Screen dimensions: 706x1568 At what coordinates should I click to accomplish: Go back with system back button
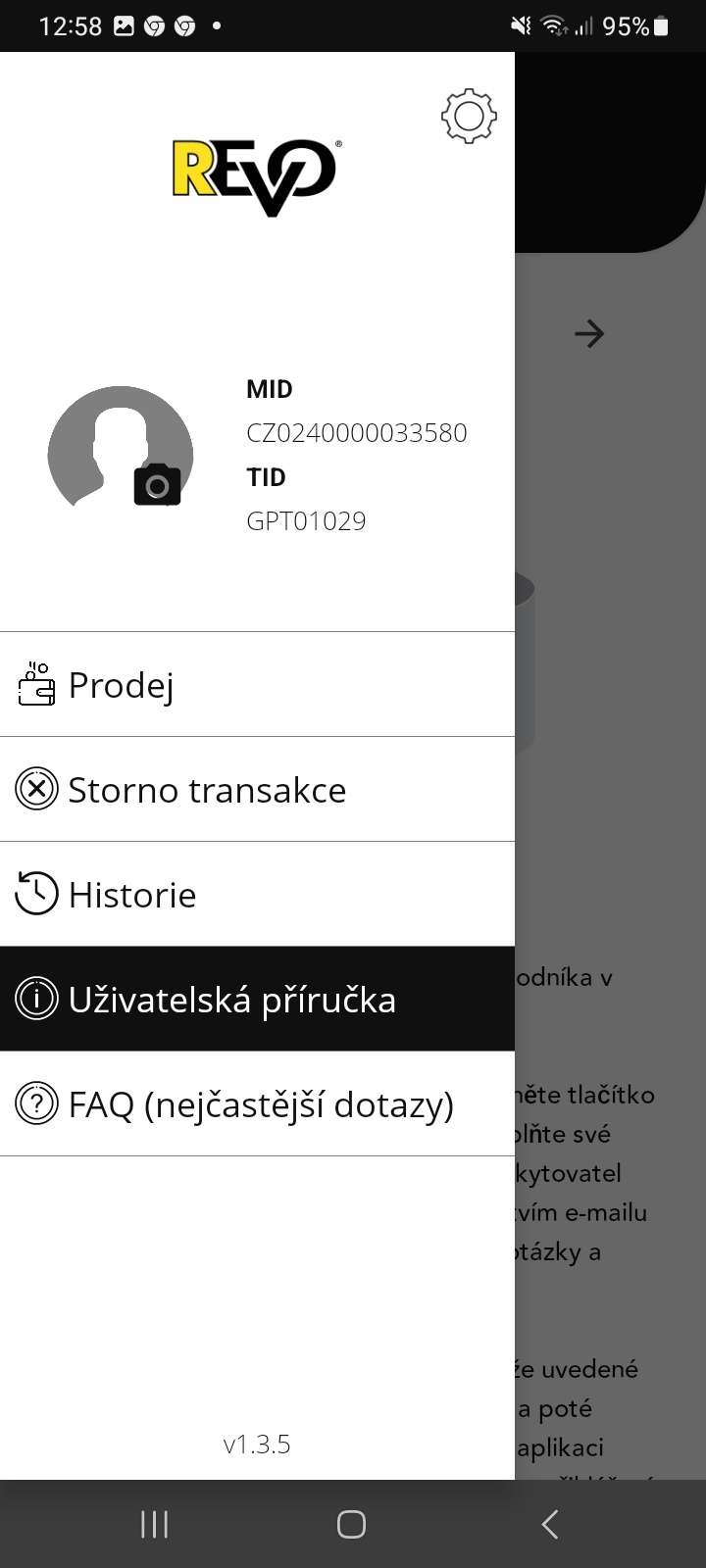[x=550, y=1524]
